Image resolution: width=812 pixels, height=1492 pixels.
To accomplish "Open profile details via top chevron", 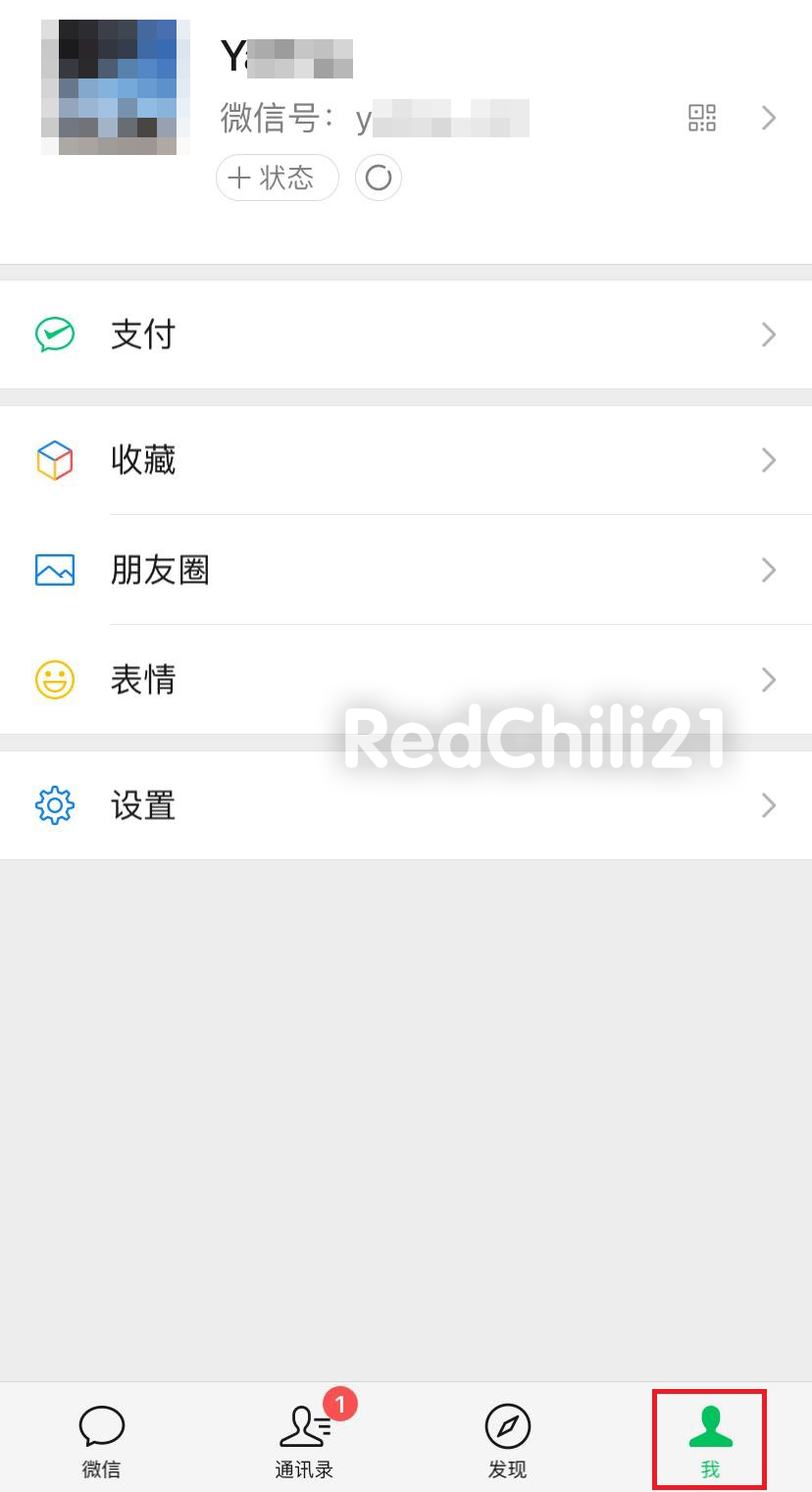I will pyautogui.click(x=769, y=118).
